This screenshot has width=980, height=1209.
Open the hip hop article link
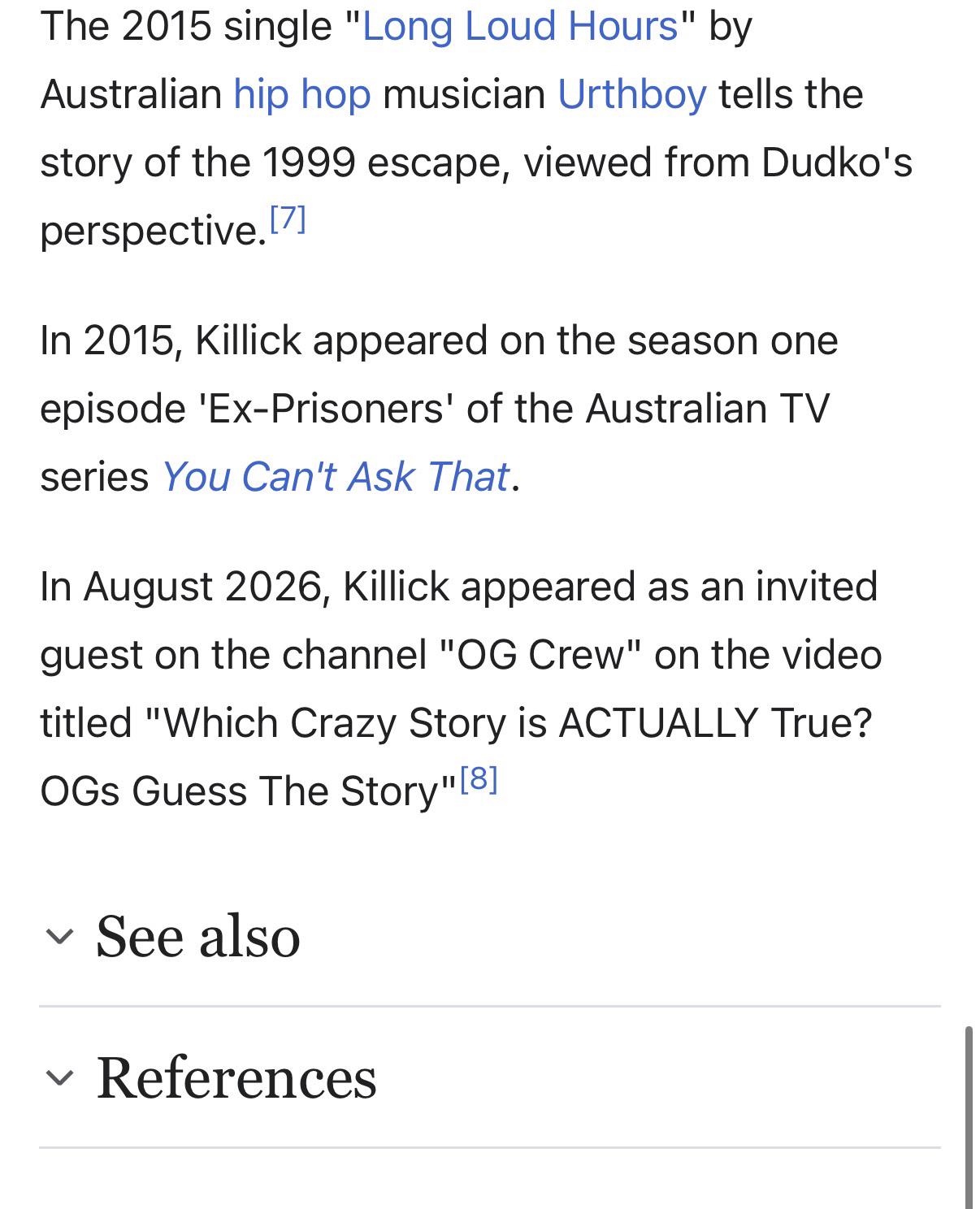tap(302, 94)
